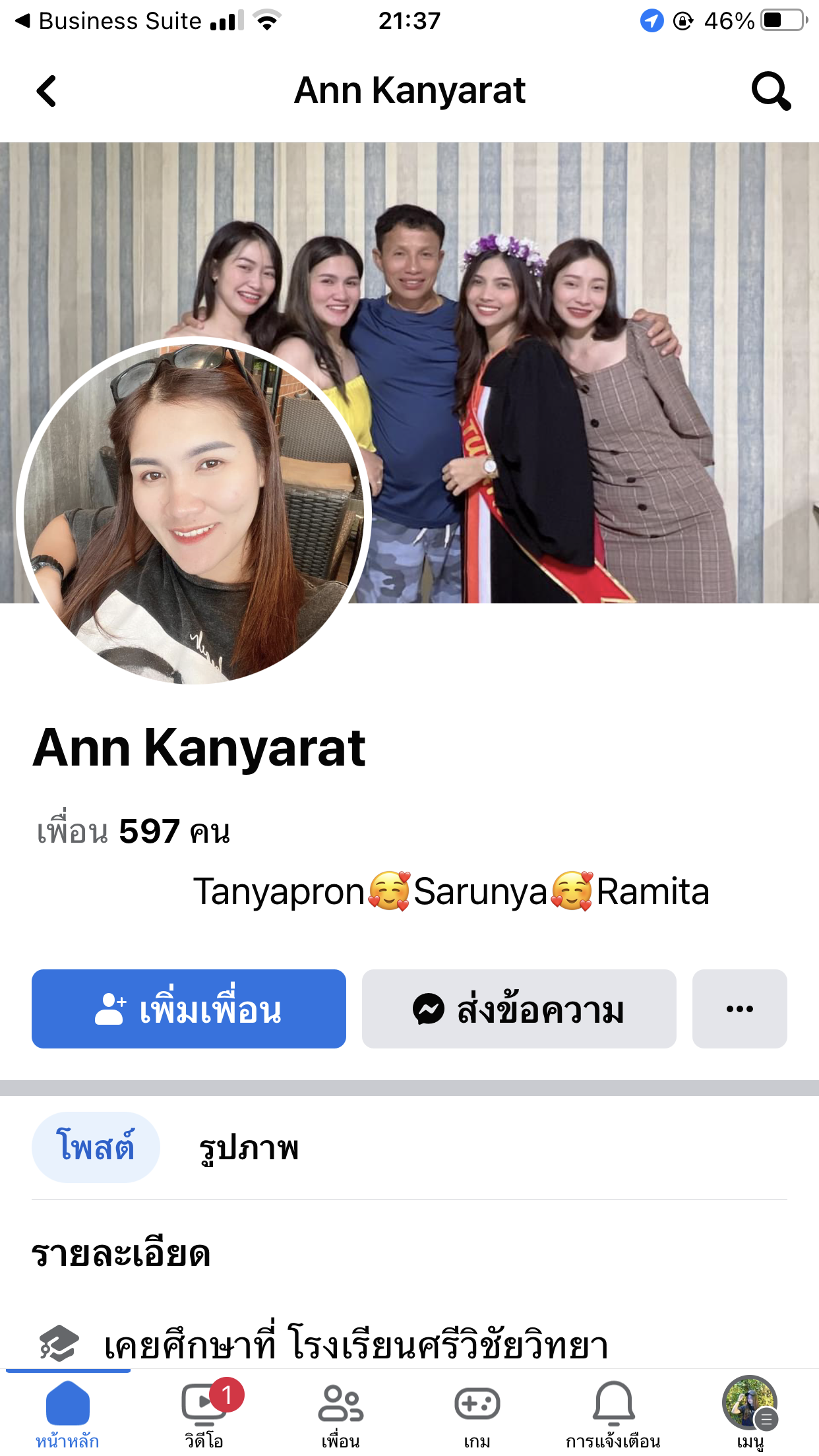Open search on this profile

click(x=770, y=91)
